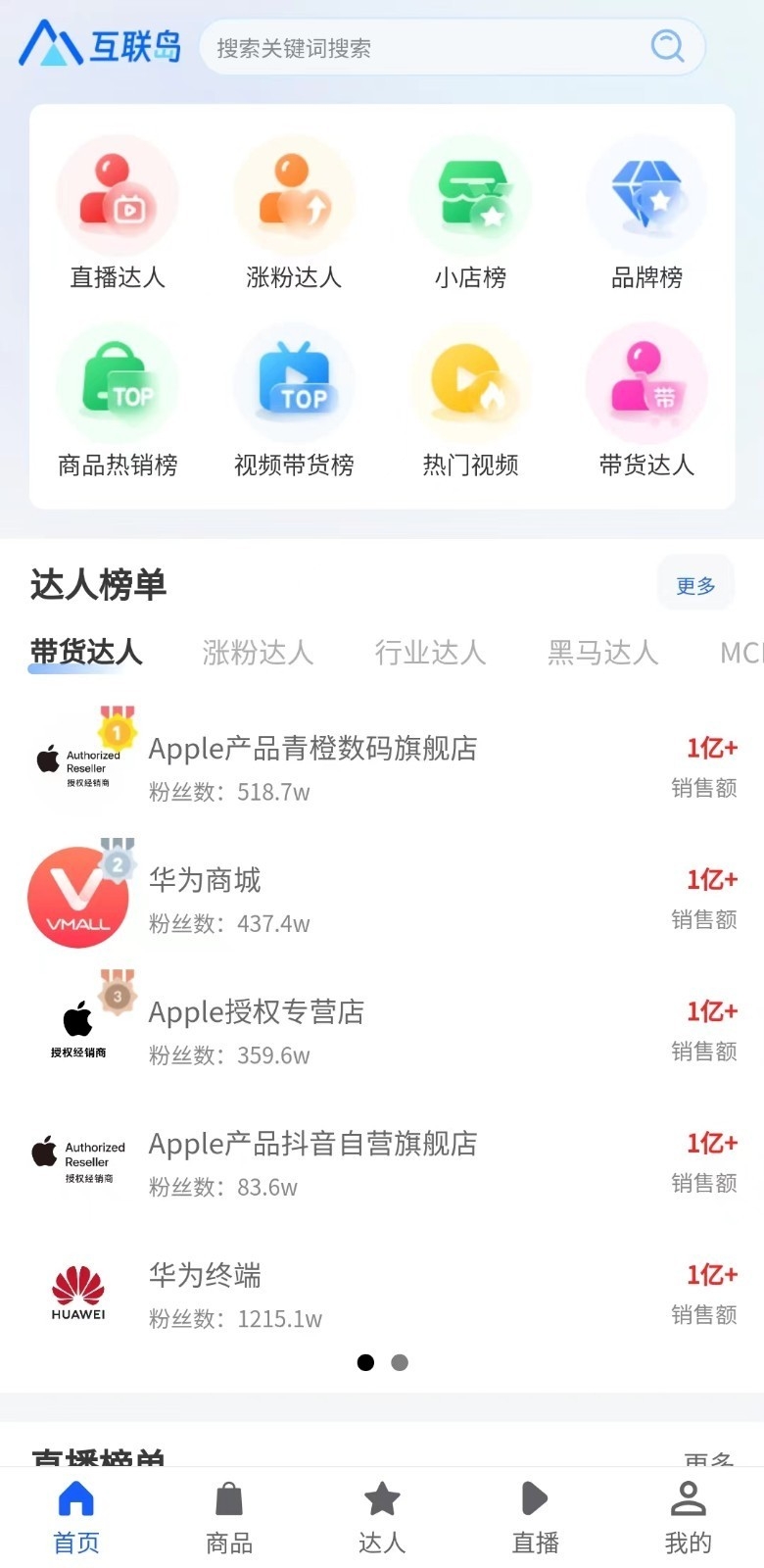Open 商品热销榜
This screenshot has width=764, height=1568.
[x=118, y=401]
